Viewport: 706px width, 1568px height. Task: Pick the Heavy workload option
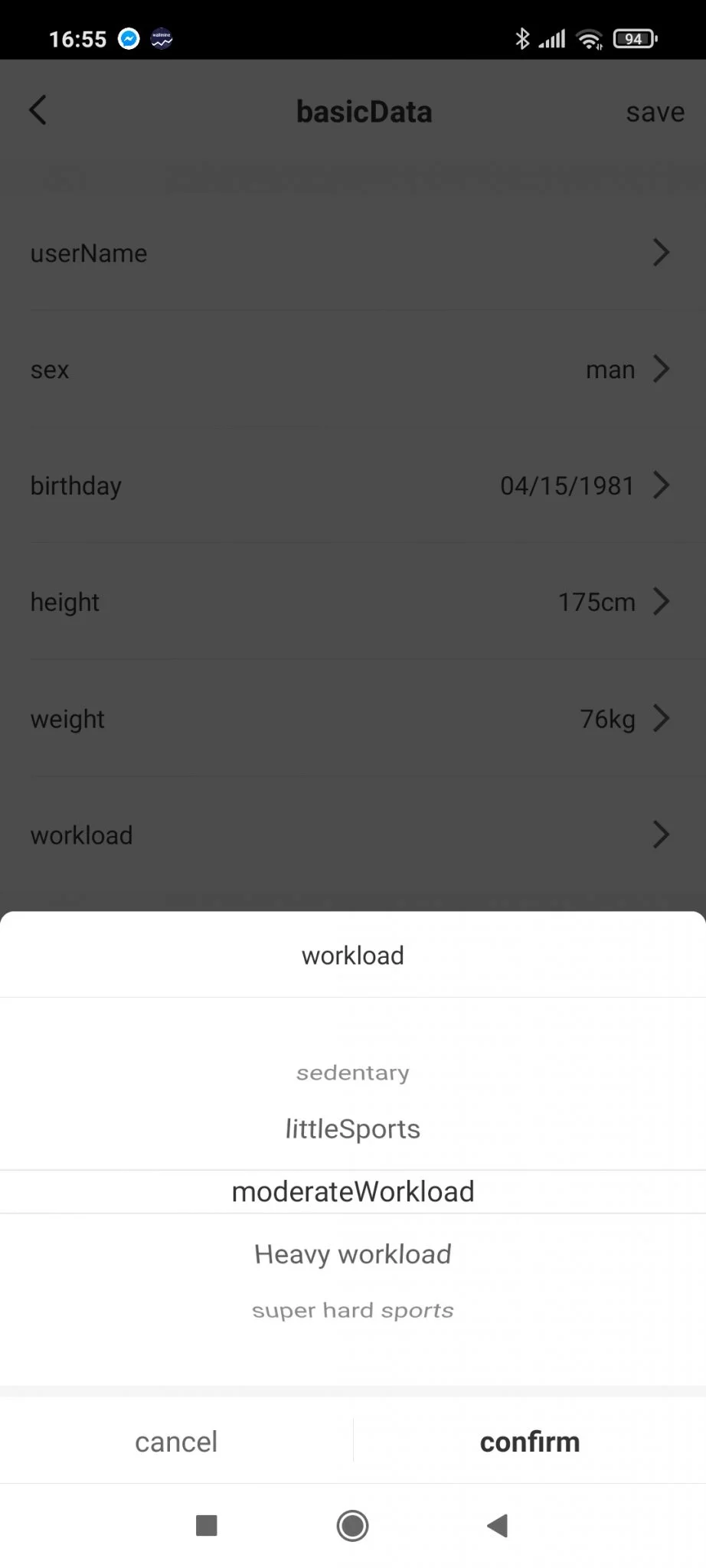(352, 1254)
